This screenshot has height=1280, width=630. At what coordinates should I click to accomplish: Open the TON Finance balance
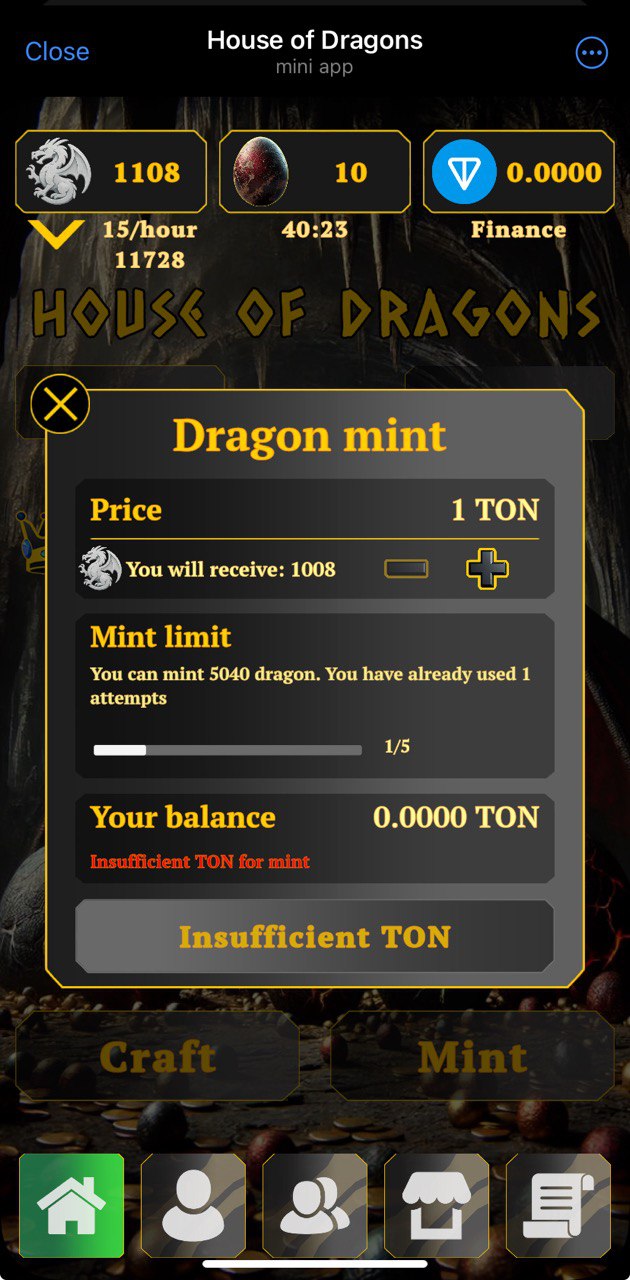[518, 172]
